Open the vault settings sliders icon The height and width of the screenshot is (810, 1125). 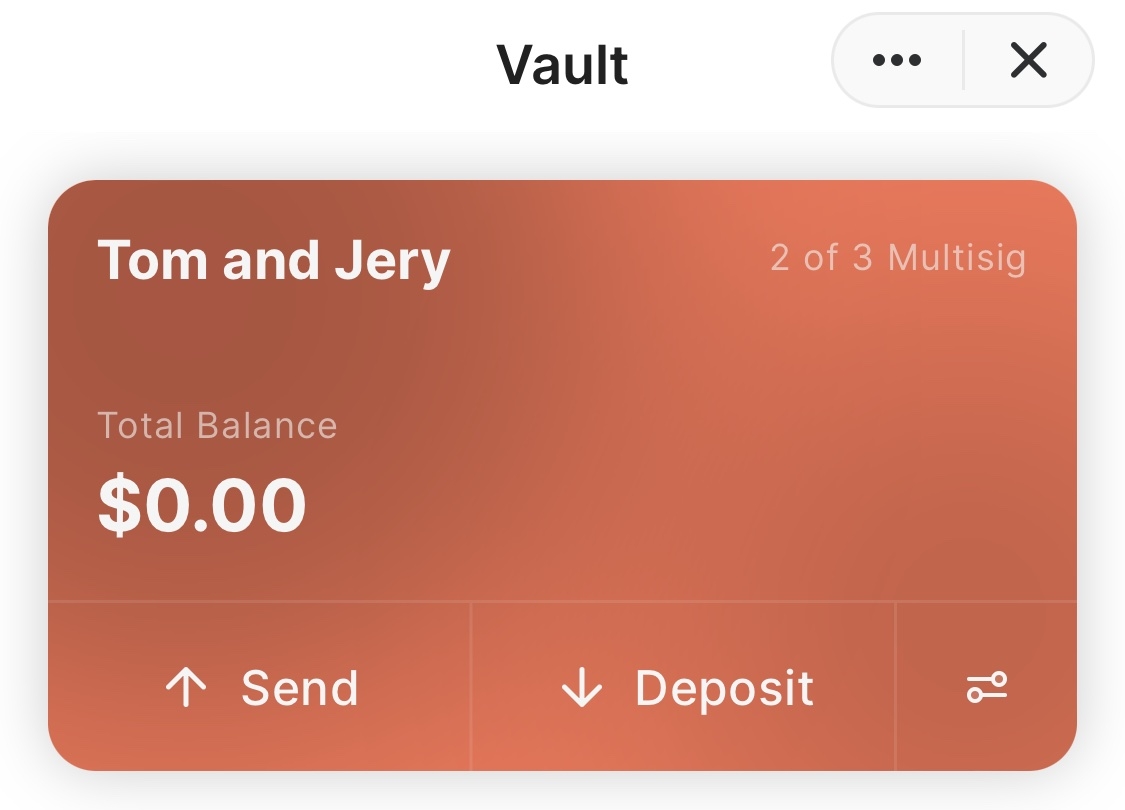[x=986, y=688]
